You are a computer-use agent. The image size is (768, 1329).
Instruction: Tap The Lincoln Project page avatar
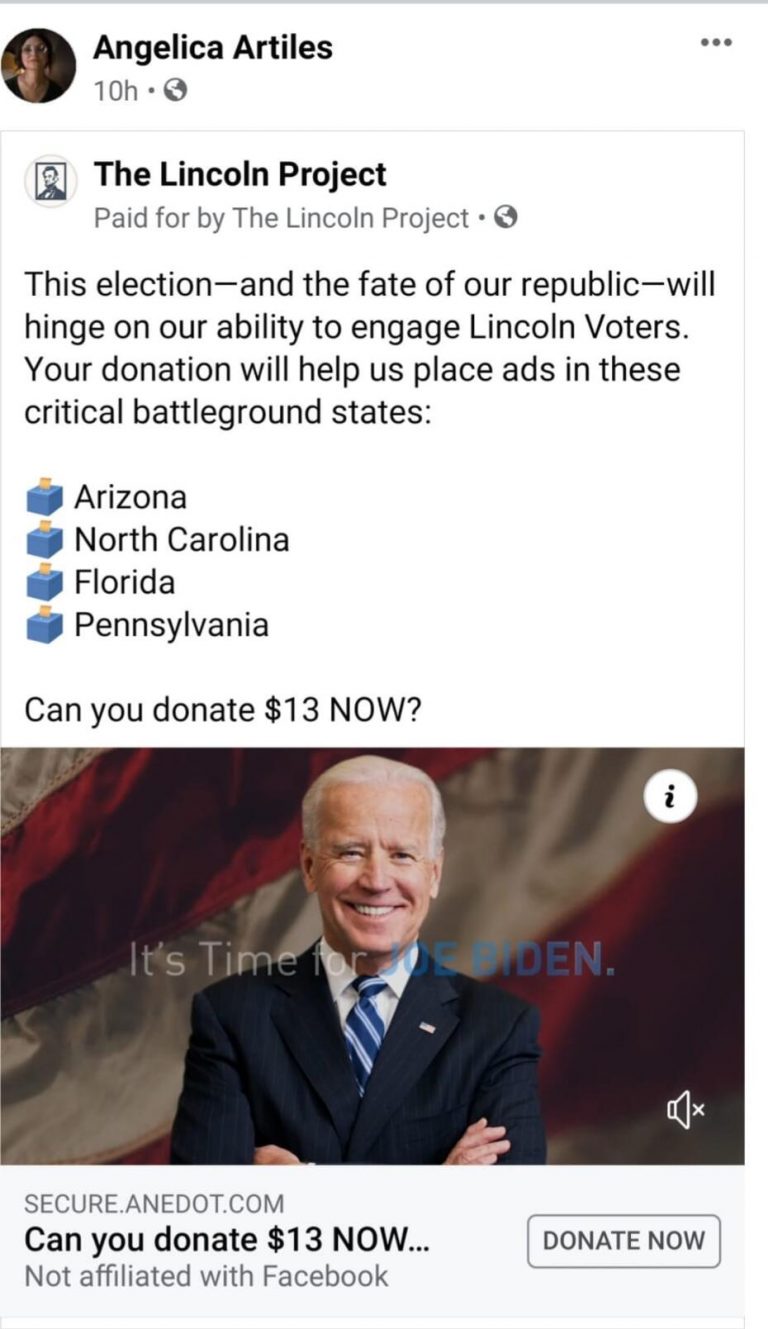pos(51,181)
